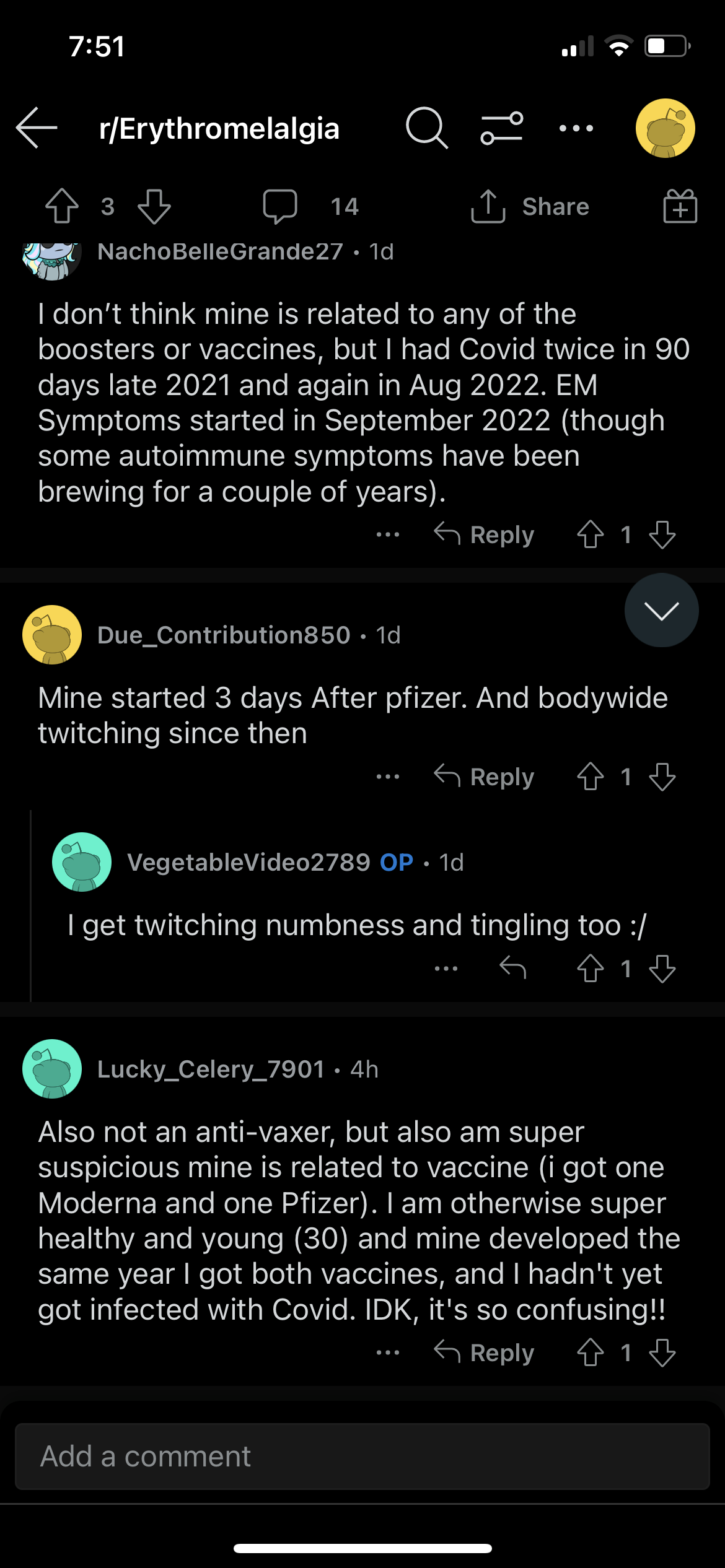Open your profile avatar in the header

(x=665, y=128)
